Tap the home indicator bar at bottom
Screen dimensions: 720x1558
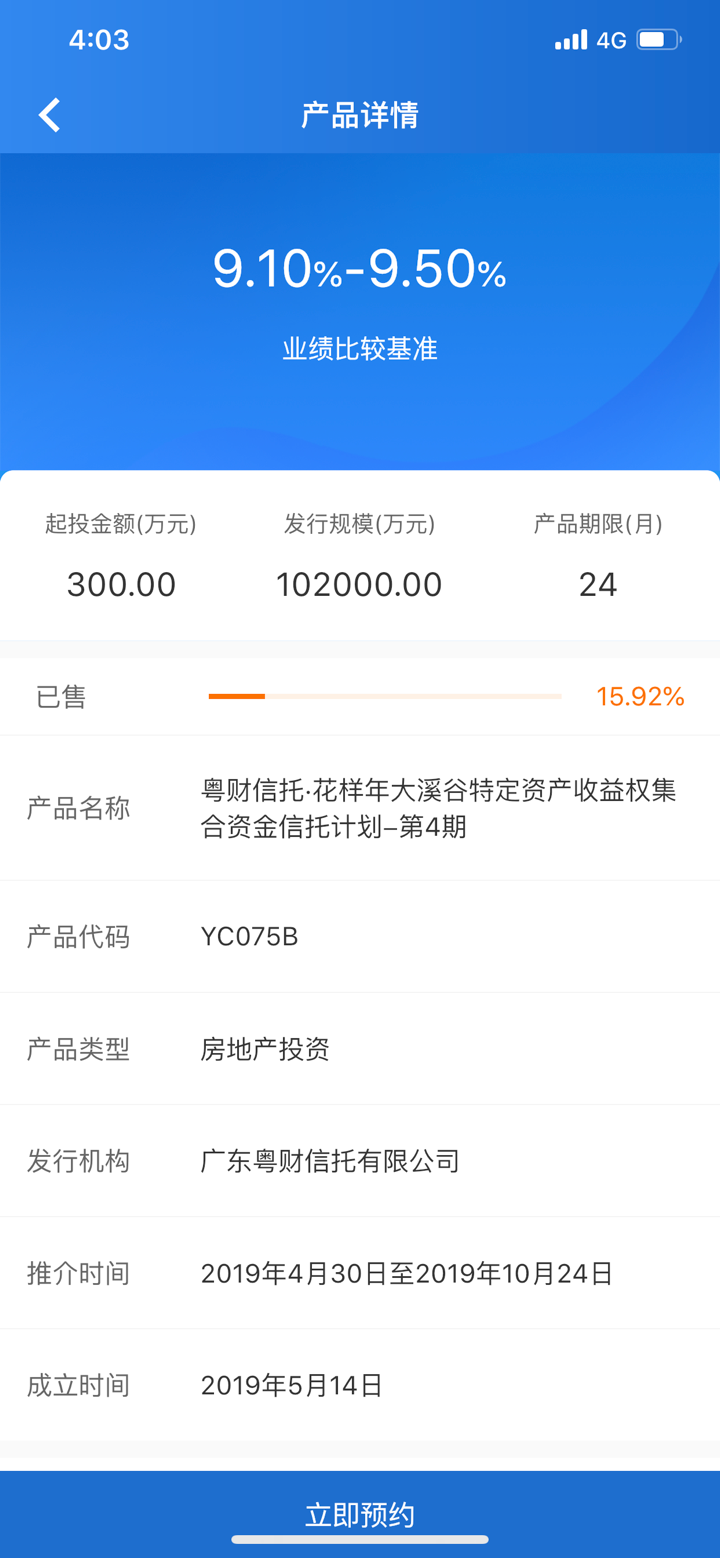pos(359,1540)
